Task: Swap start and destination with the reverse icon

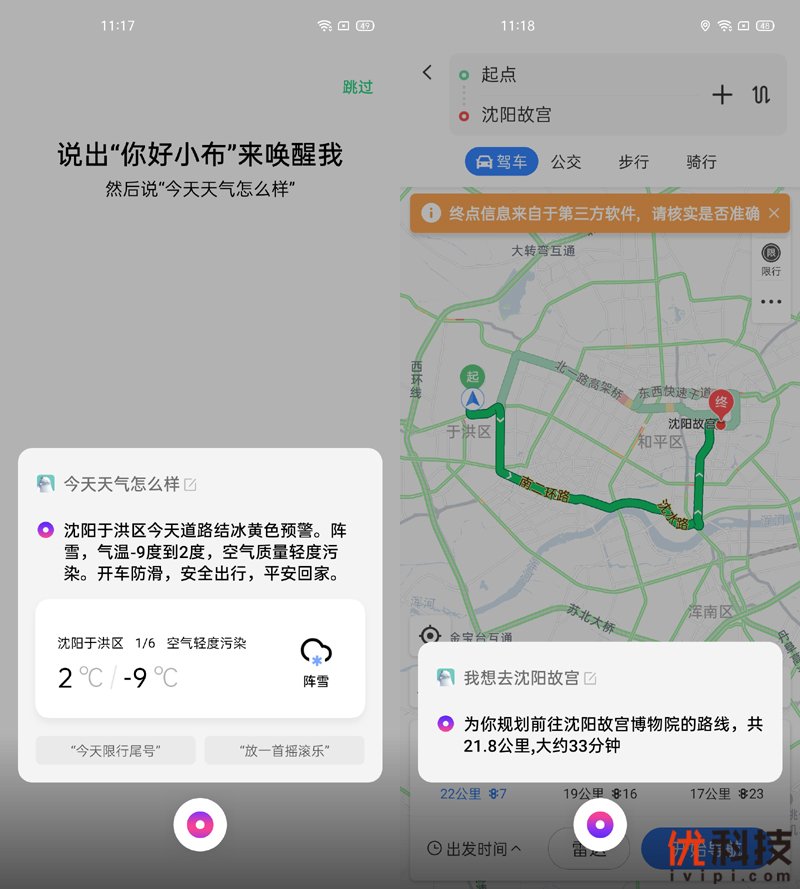Action: [x=761, y=94]
